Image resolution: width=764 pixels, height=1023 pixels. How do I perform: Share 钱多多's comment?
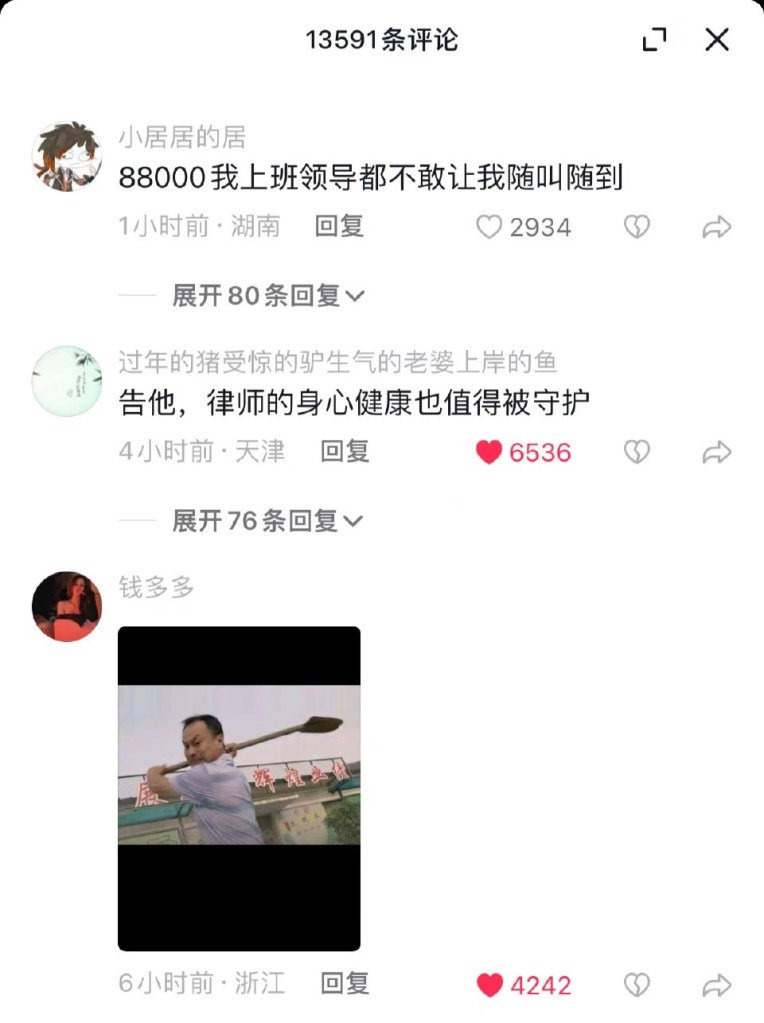[x=717, y=985]
